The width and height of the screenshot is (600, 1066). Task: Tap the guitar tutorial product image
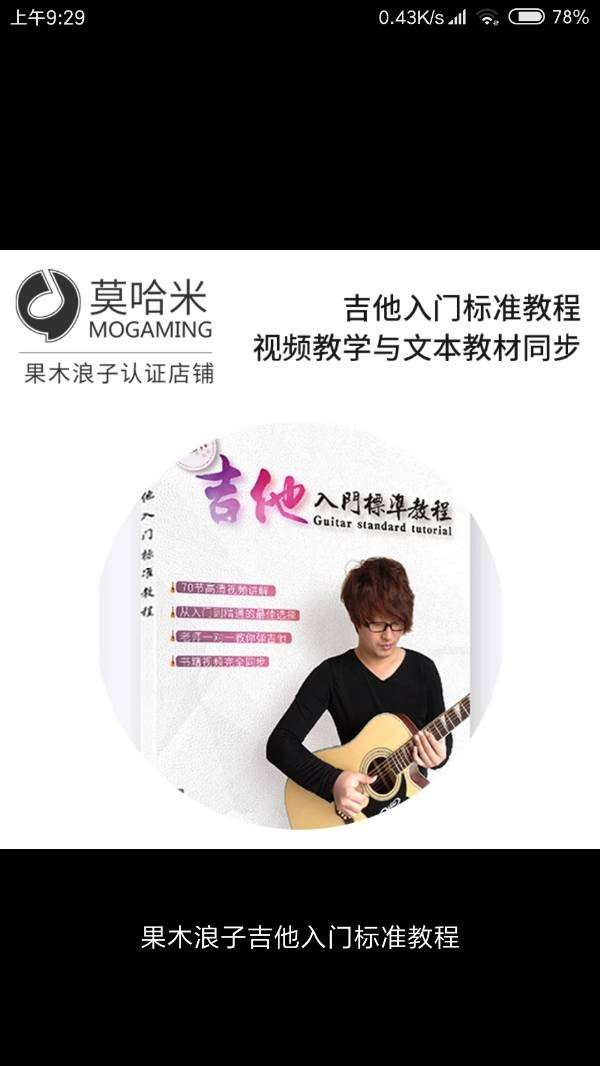300,628
